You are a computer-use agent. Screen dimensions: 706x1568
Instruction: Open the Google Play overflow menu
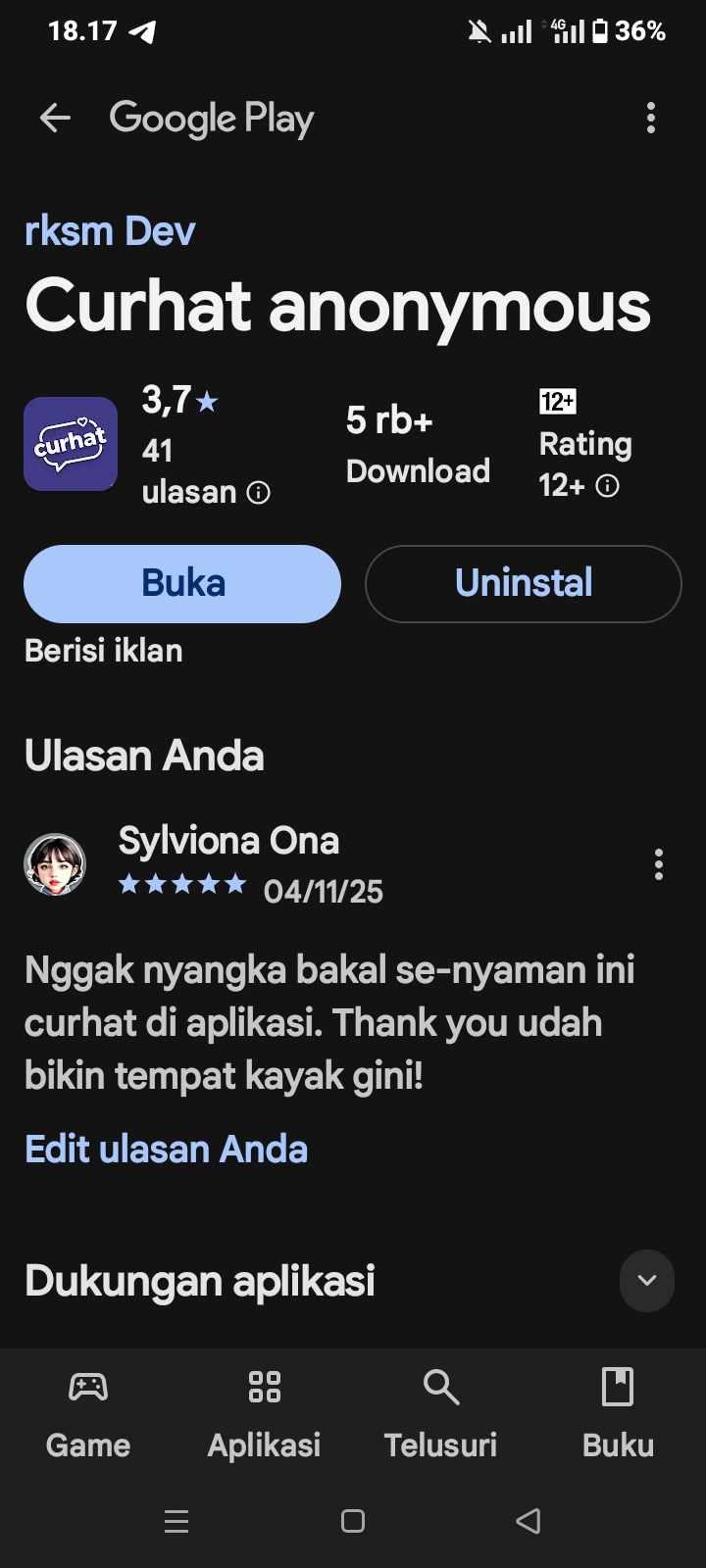pos(650,119)
